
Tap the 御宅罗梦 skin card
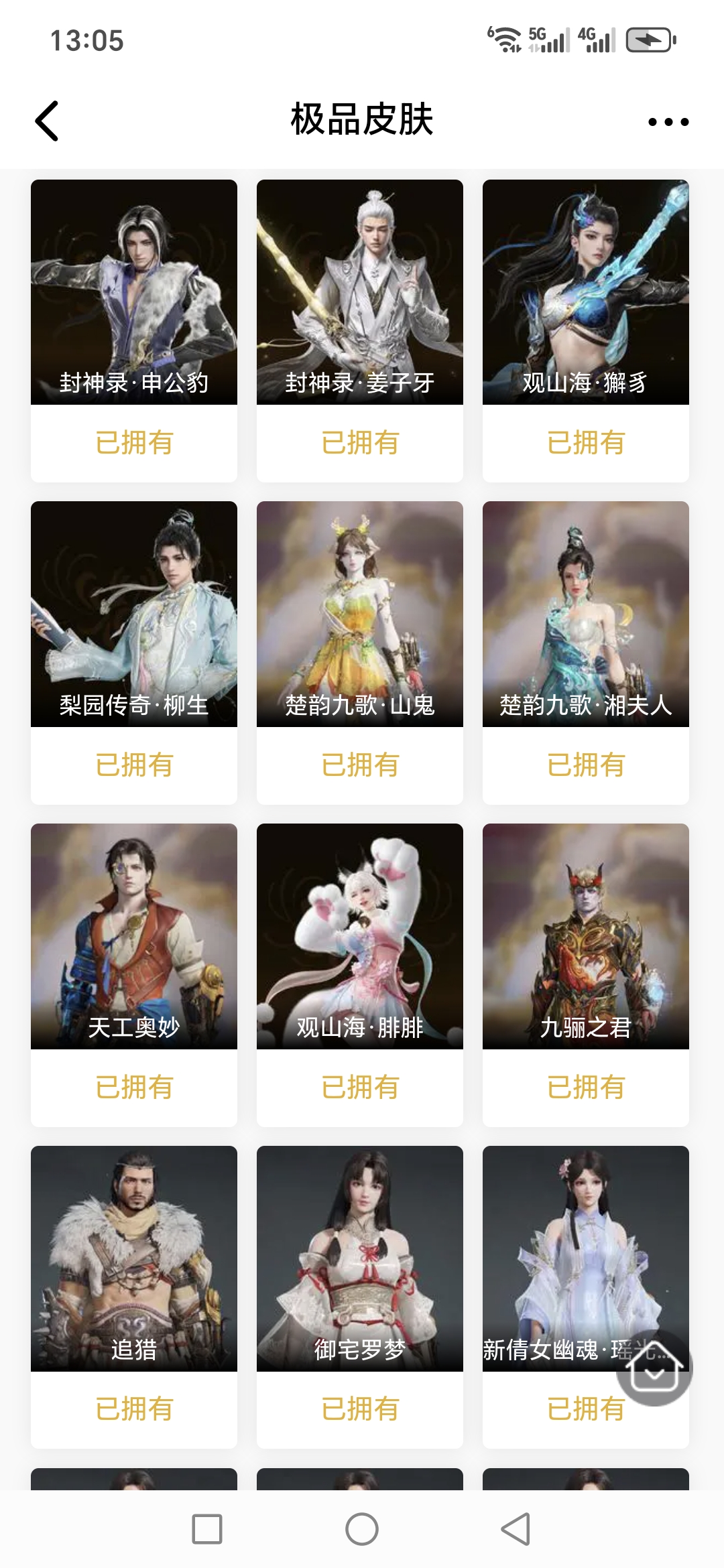click(x=360, y=1258)
